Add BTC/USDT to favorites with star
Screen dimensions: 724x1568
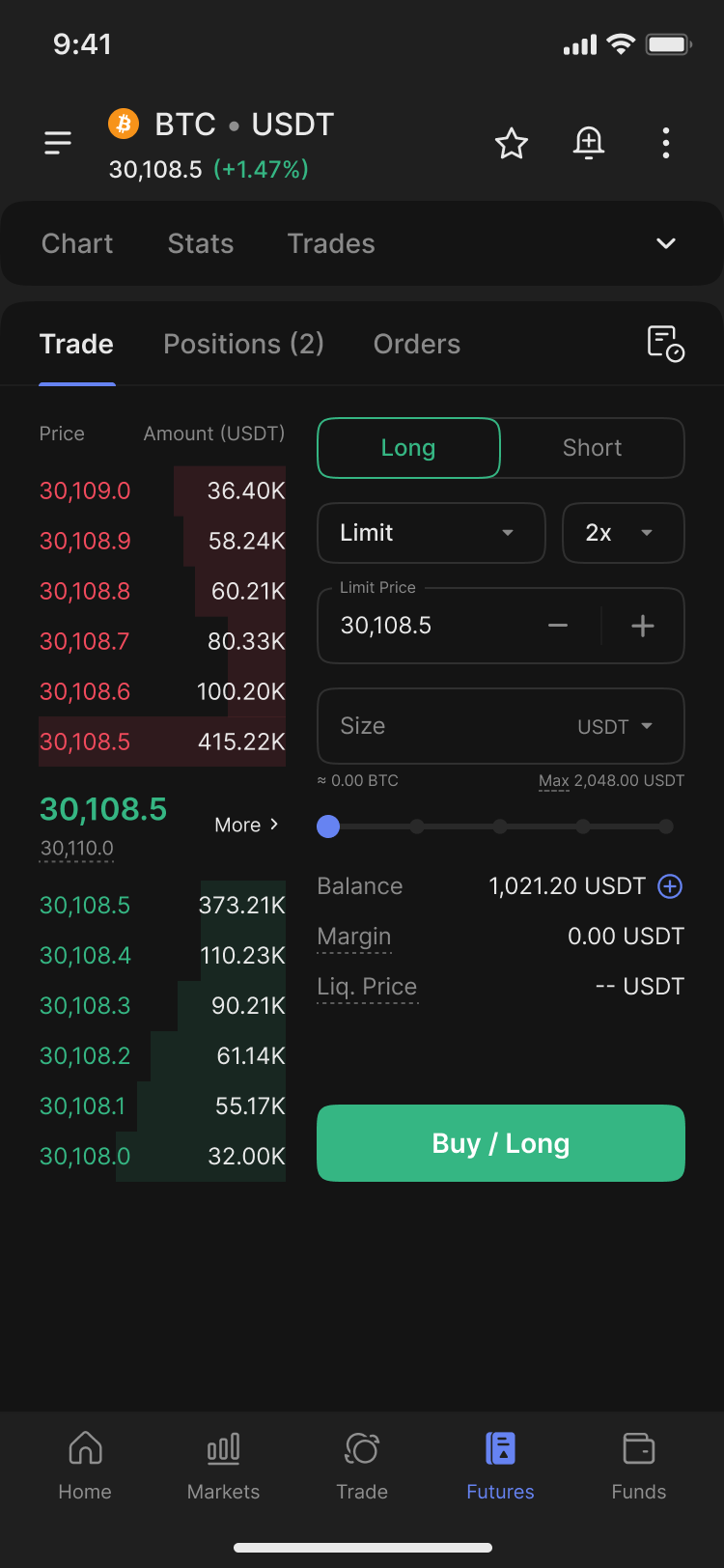pyautogui.click(x=512, y=143)
